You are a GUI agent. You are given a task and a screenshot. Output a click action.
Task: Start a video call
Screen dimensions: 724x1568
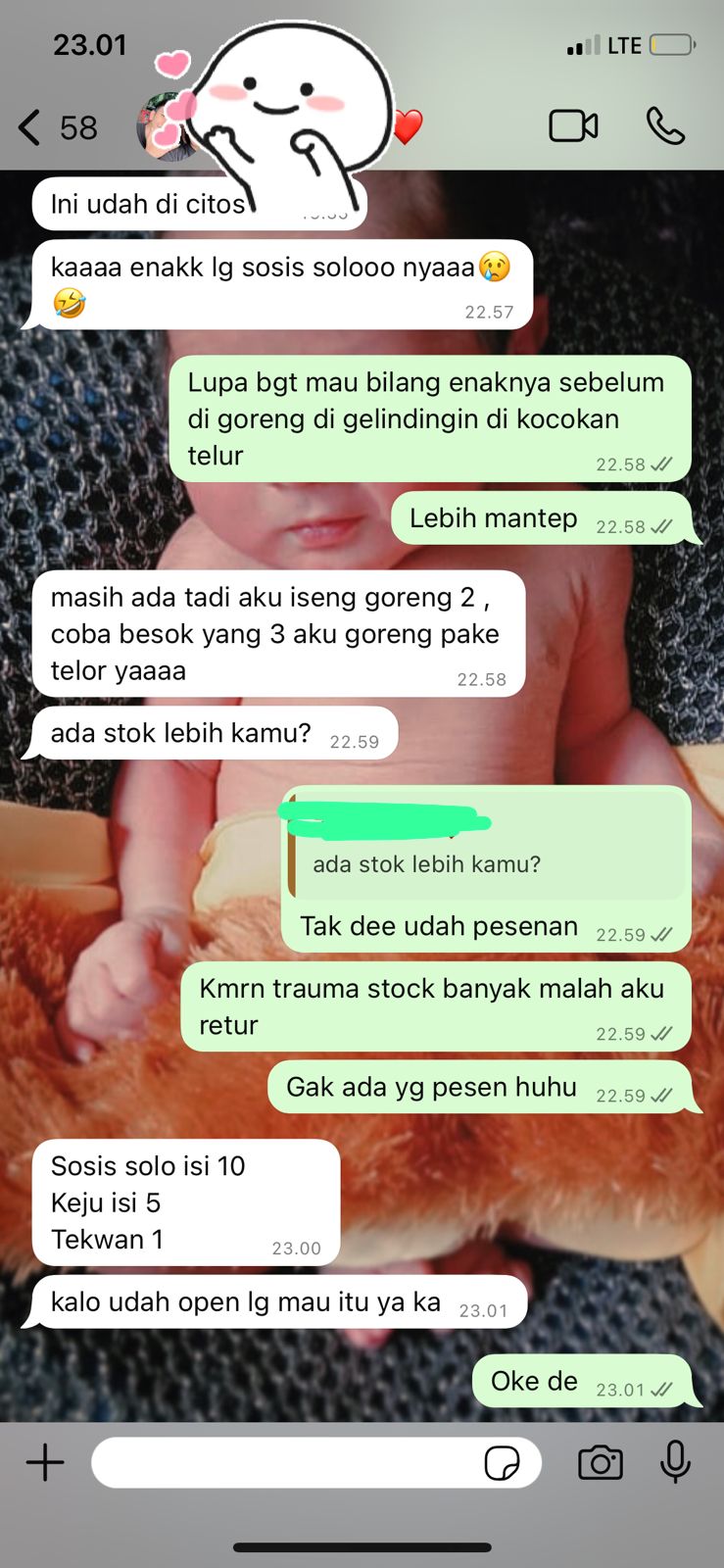tap(573, 126)
